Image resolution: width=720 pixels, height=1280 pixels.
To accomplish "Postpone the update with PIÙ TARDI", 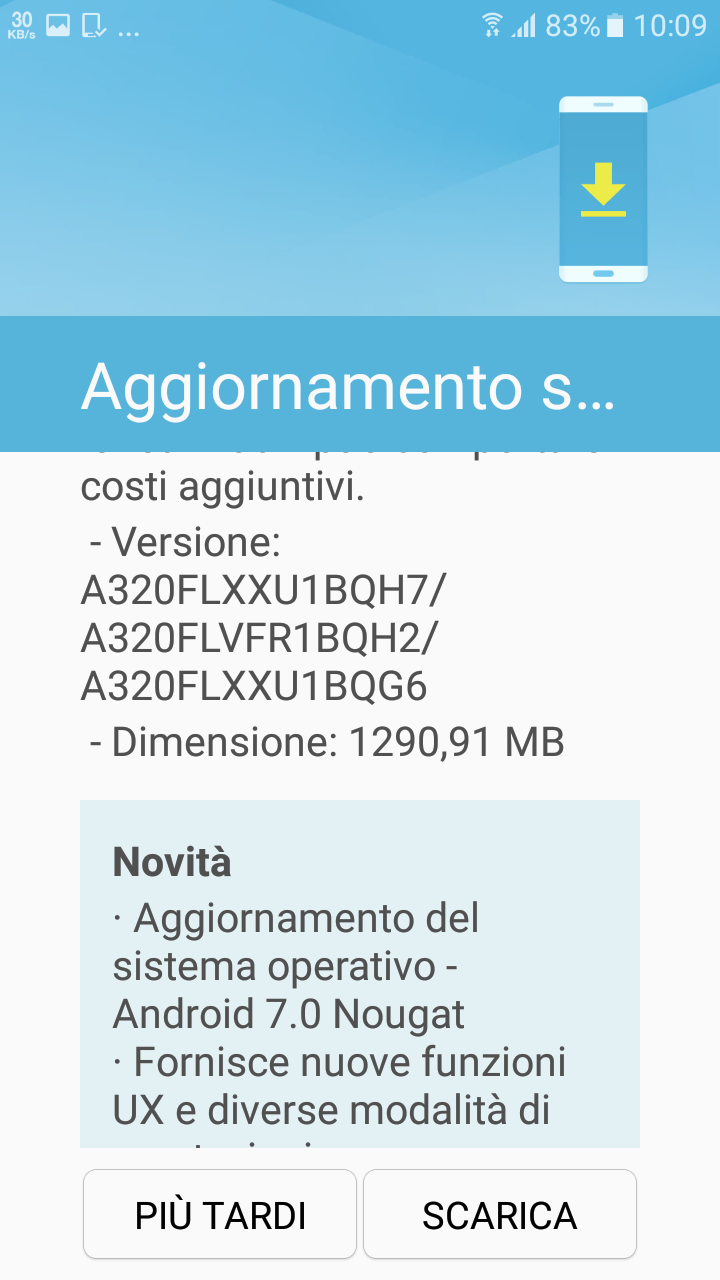I will (x=220, y=1214).
